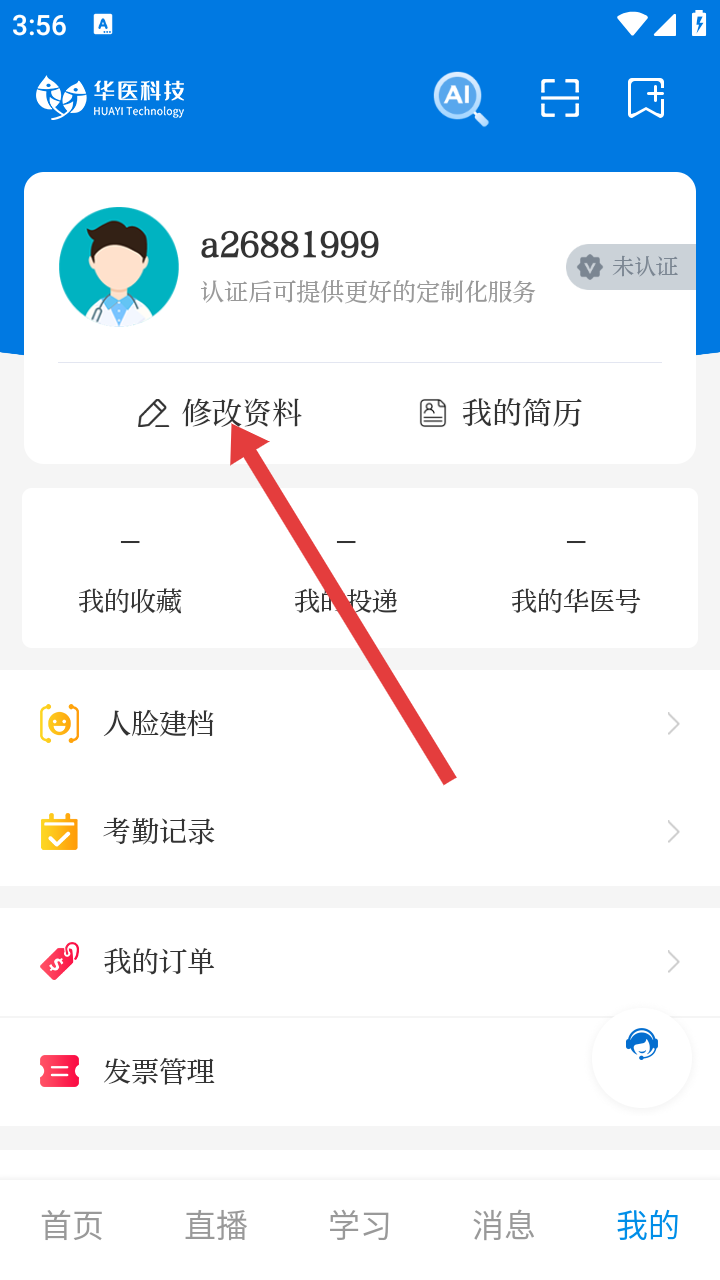Viewport: 720px width, 1280px height.
Task: Switch to the 学习 tab
Action: pyautogui.click(x=360, y=1226)
